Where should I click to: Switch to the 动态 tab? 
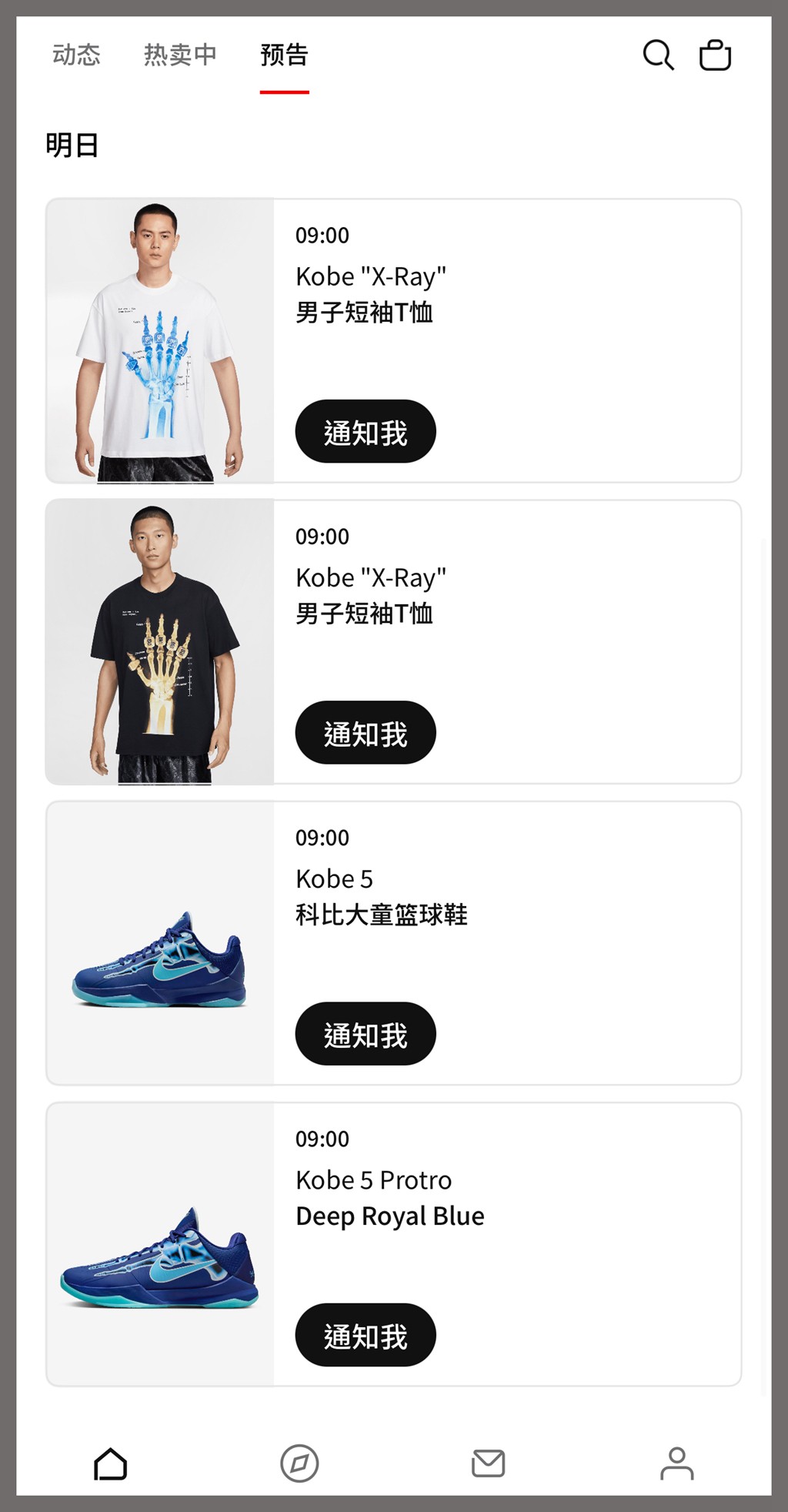pos(76,55)
